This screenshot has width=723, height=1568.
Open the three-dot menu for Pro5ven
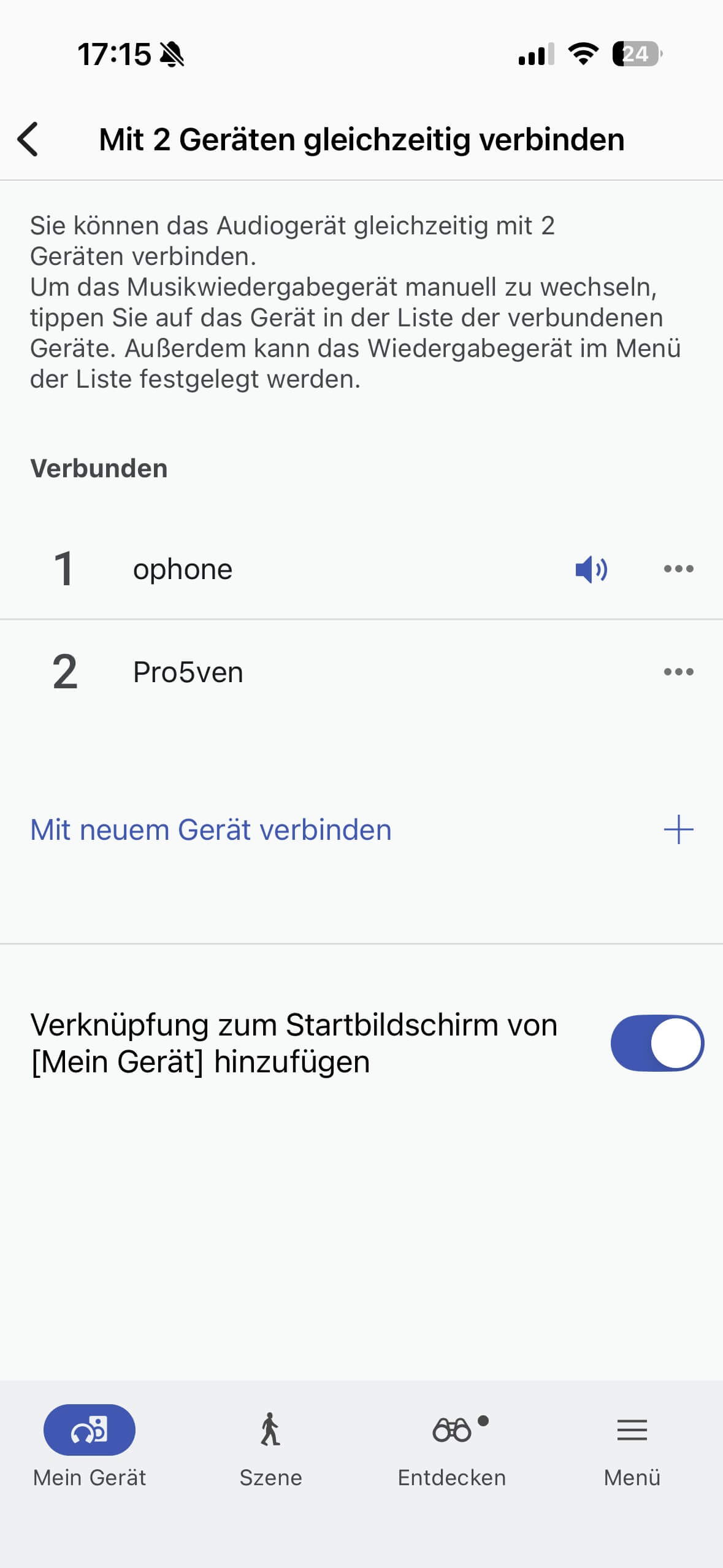pyautogui.click(x=678, y=672)
